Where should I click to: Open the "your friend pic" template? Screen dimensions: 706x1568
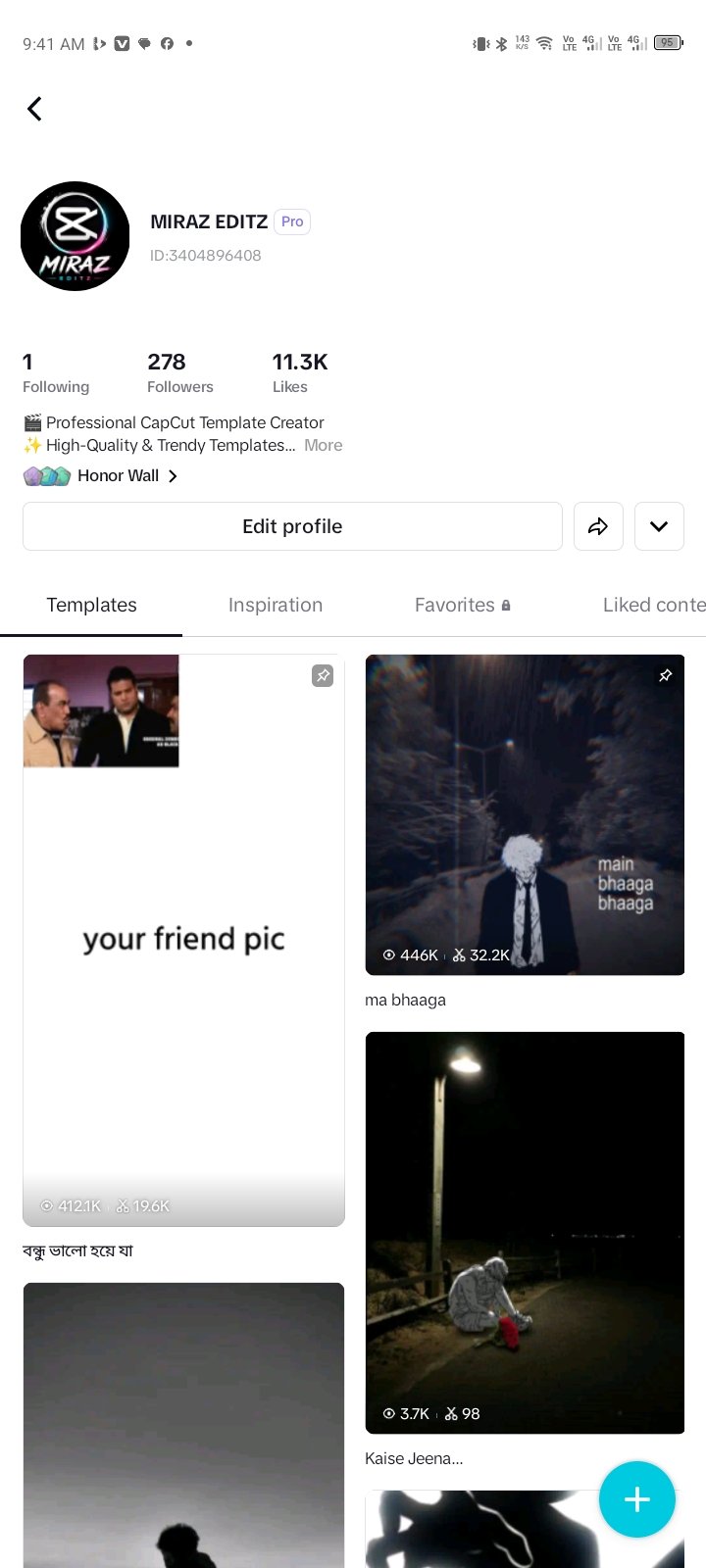(183, 940)
